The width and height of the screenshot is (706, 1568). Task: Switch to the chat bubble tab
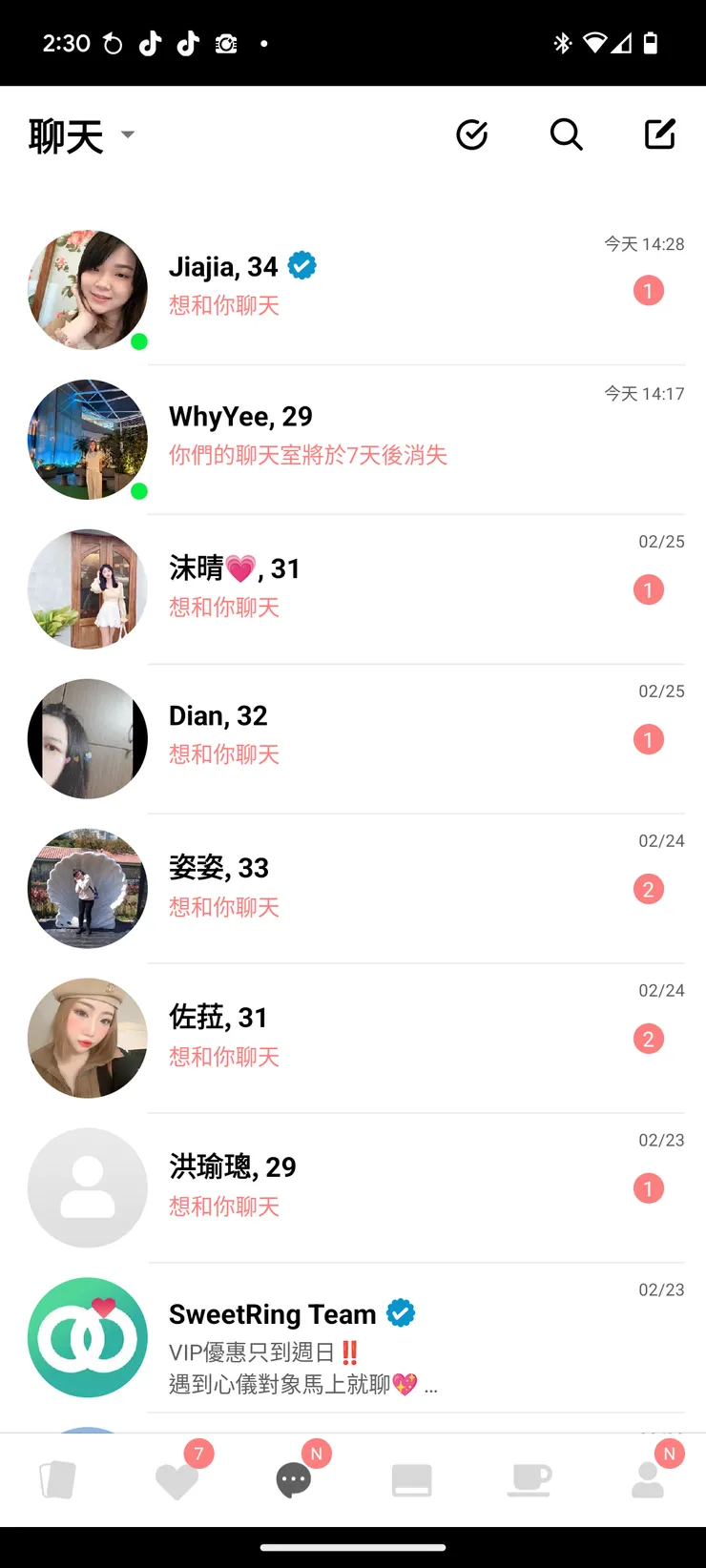(x=294, y=1479)
